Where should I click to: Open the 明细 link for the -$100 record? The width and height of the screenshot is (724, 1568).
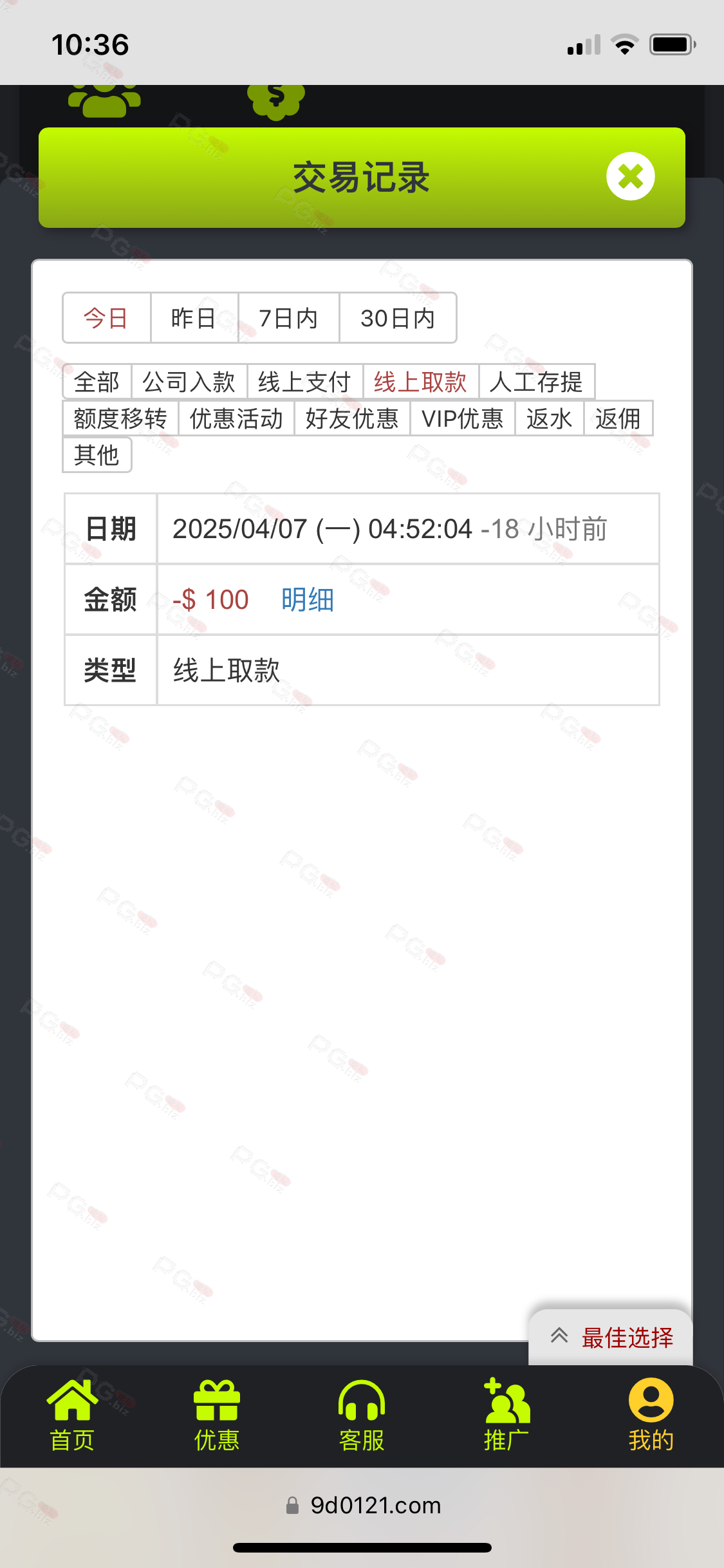308,600
